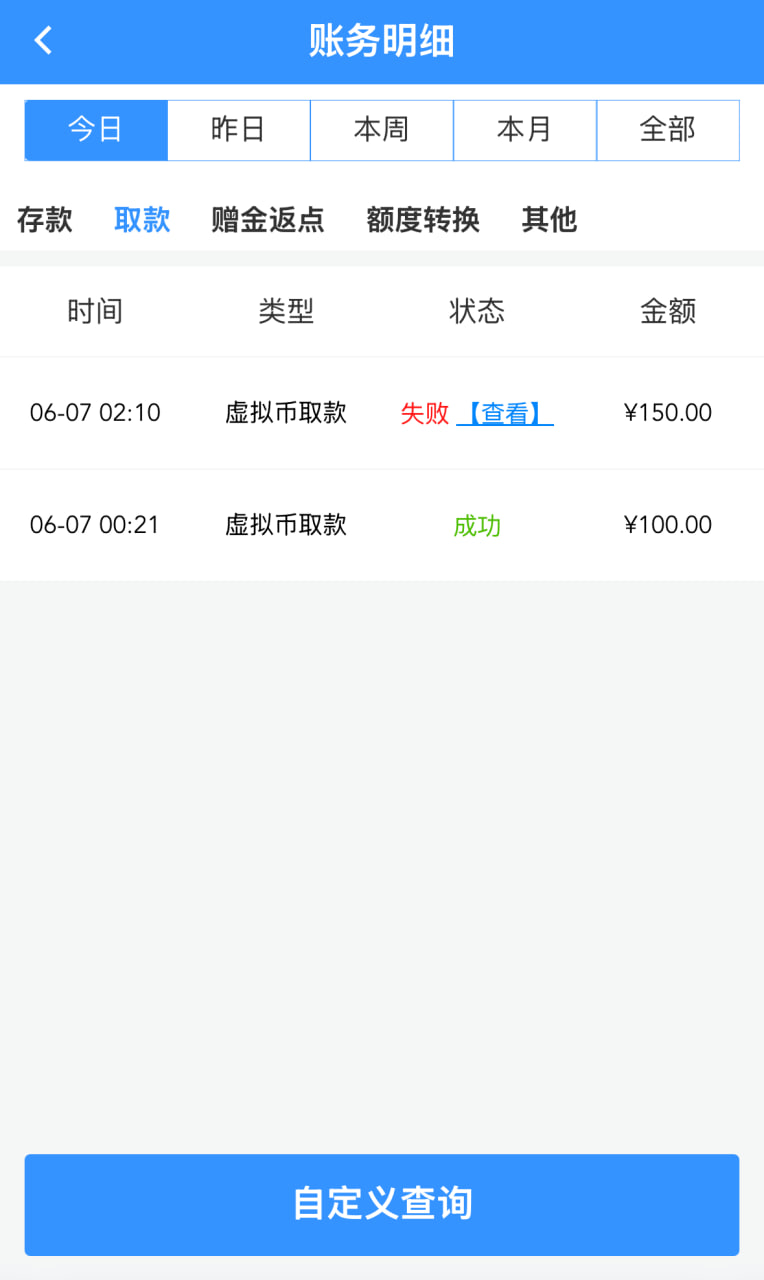Select the 今日 time filter
The image size is (764, 1280).
[x=96, y=130]
